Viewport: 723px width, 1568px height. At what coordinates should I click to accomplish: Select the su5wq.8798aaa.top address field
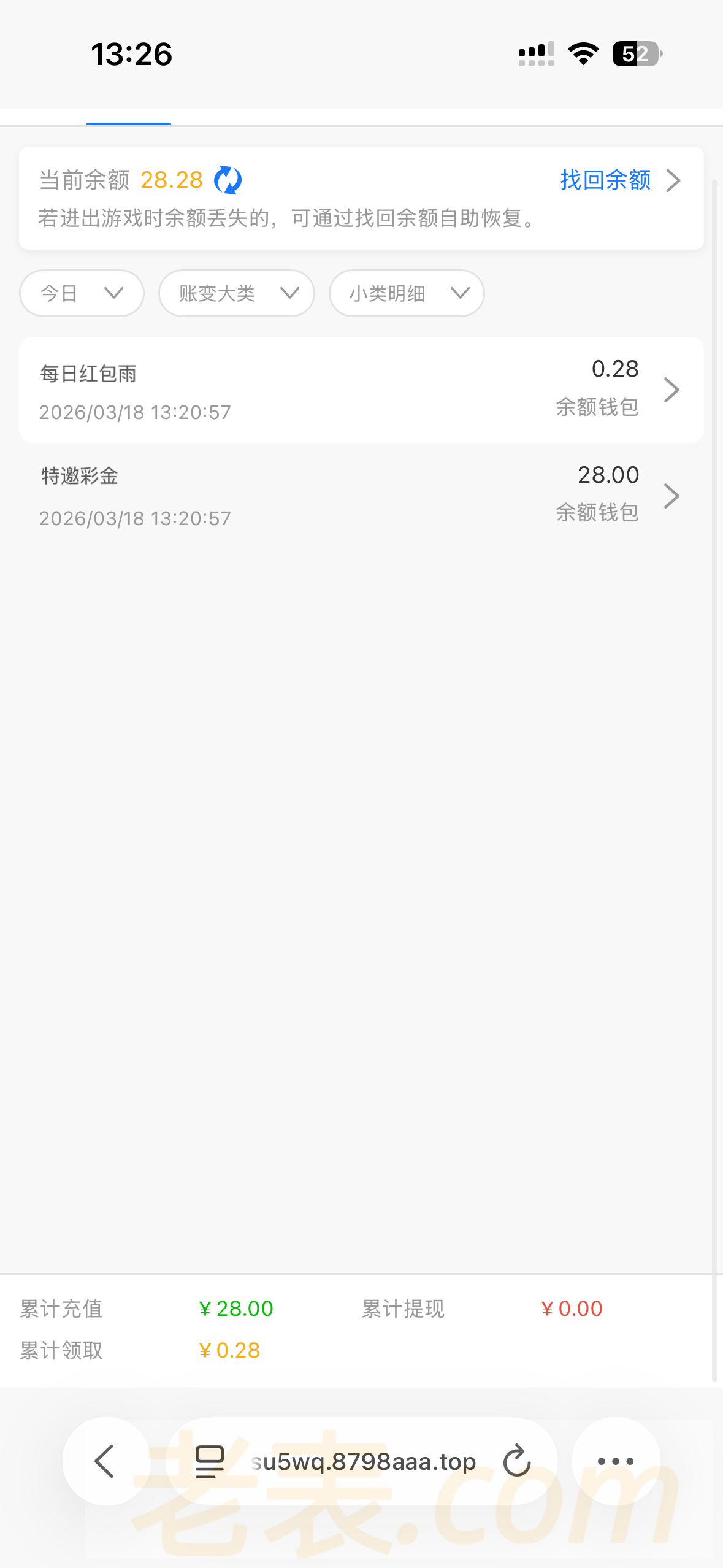click(x=364, y=1462)
